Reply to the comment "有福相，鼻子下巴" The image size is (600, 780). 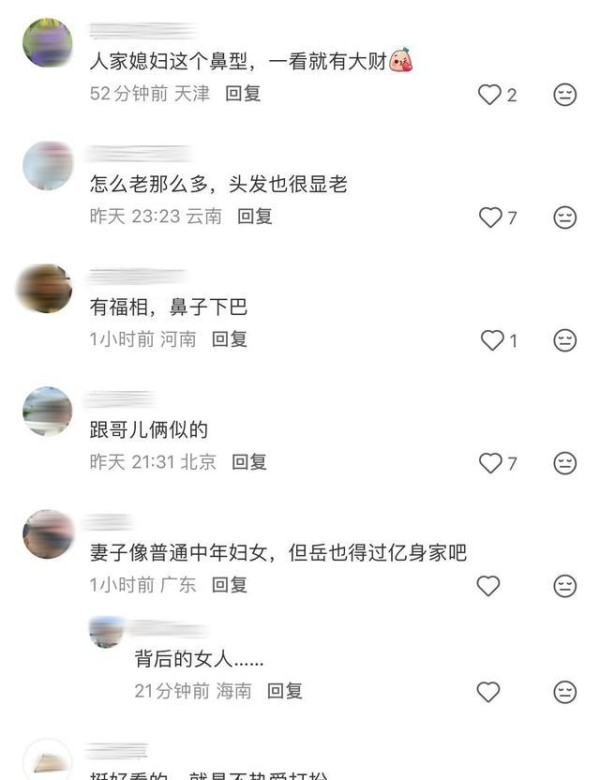[229, 339]
